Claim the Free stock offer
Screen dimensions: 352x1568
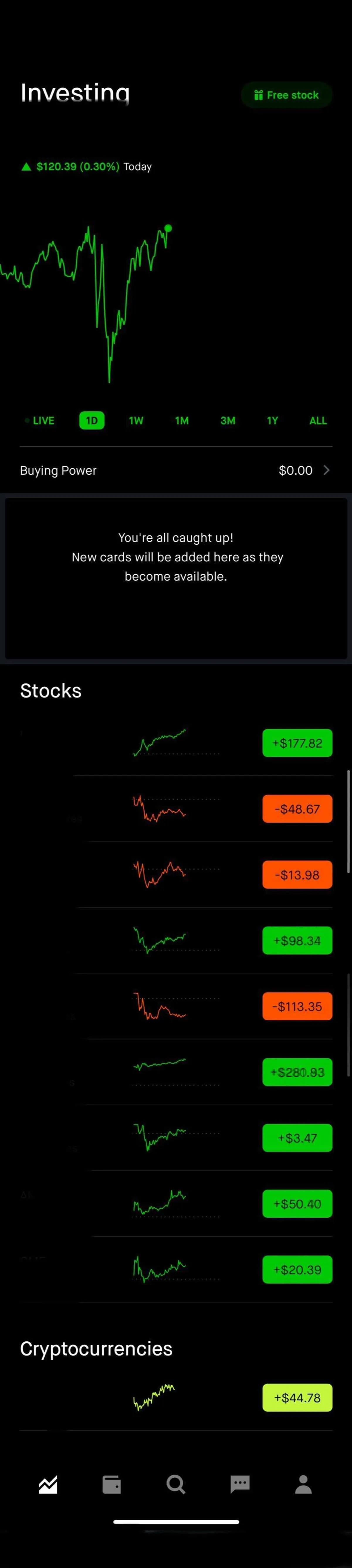pos(286,95)
